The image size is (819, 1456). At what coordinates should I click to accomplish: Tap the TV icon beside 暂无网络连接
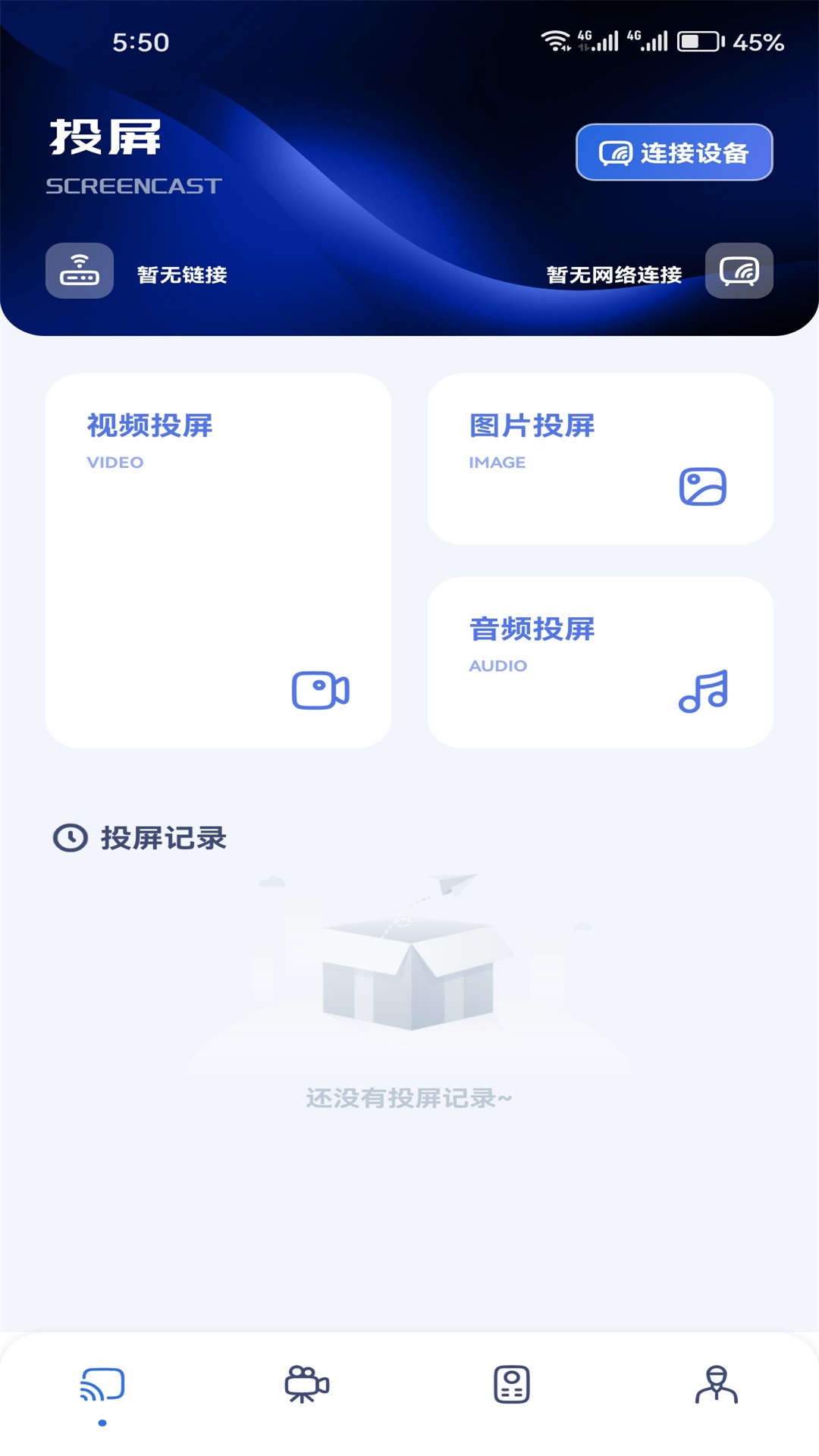click(x=739, y=271)
